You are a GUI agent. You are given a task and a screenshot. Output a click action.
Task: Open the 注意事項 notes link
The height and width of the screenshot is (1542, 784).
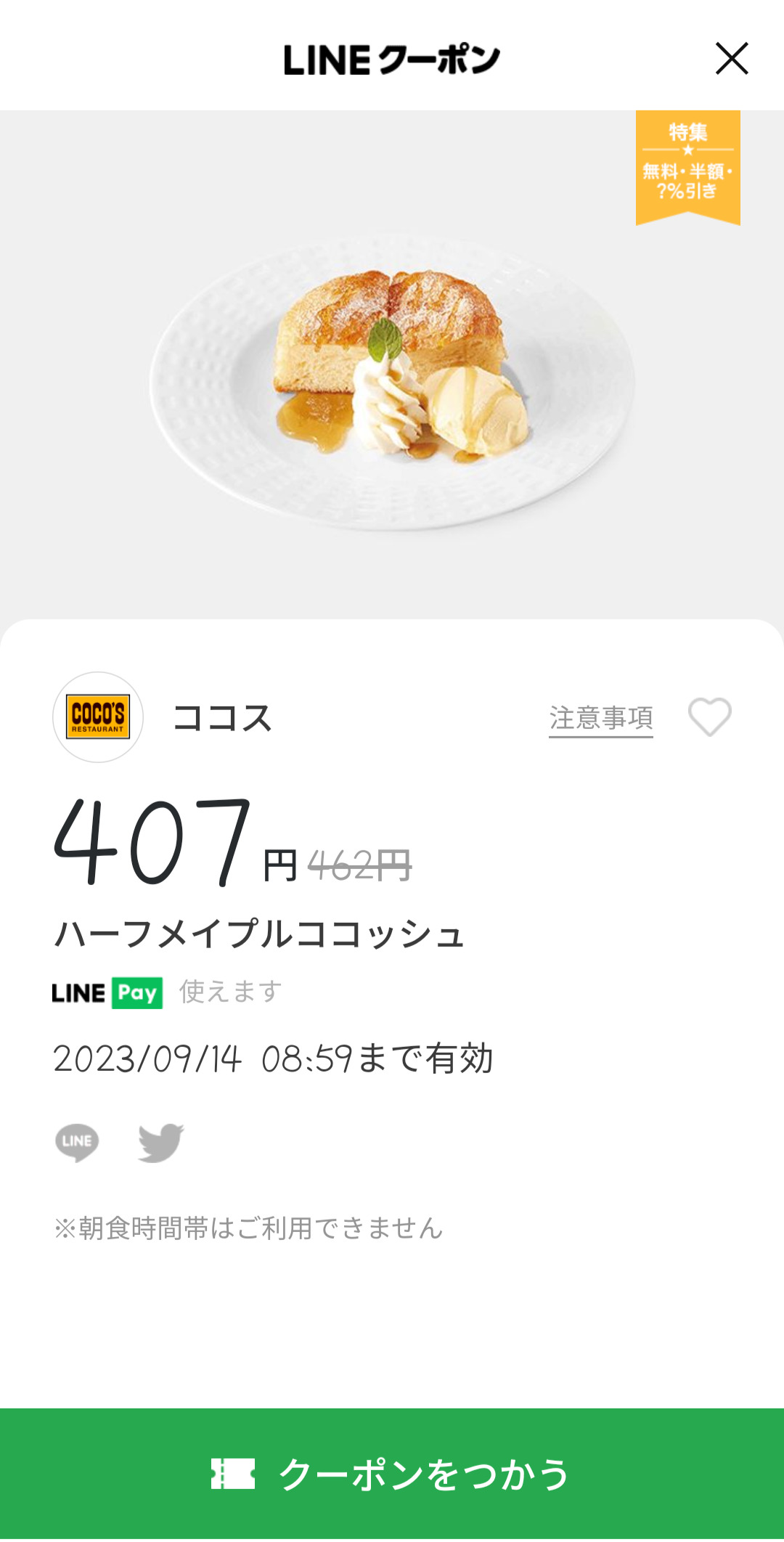(x=600, y=718)
